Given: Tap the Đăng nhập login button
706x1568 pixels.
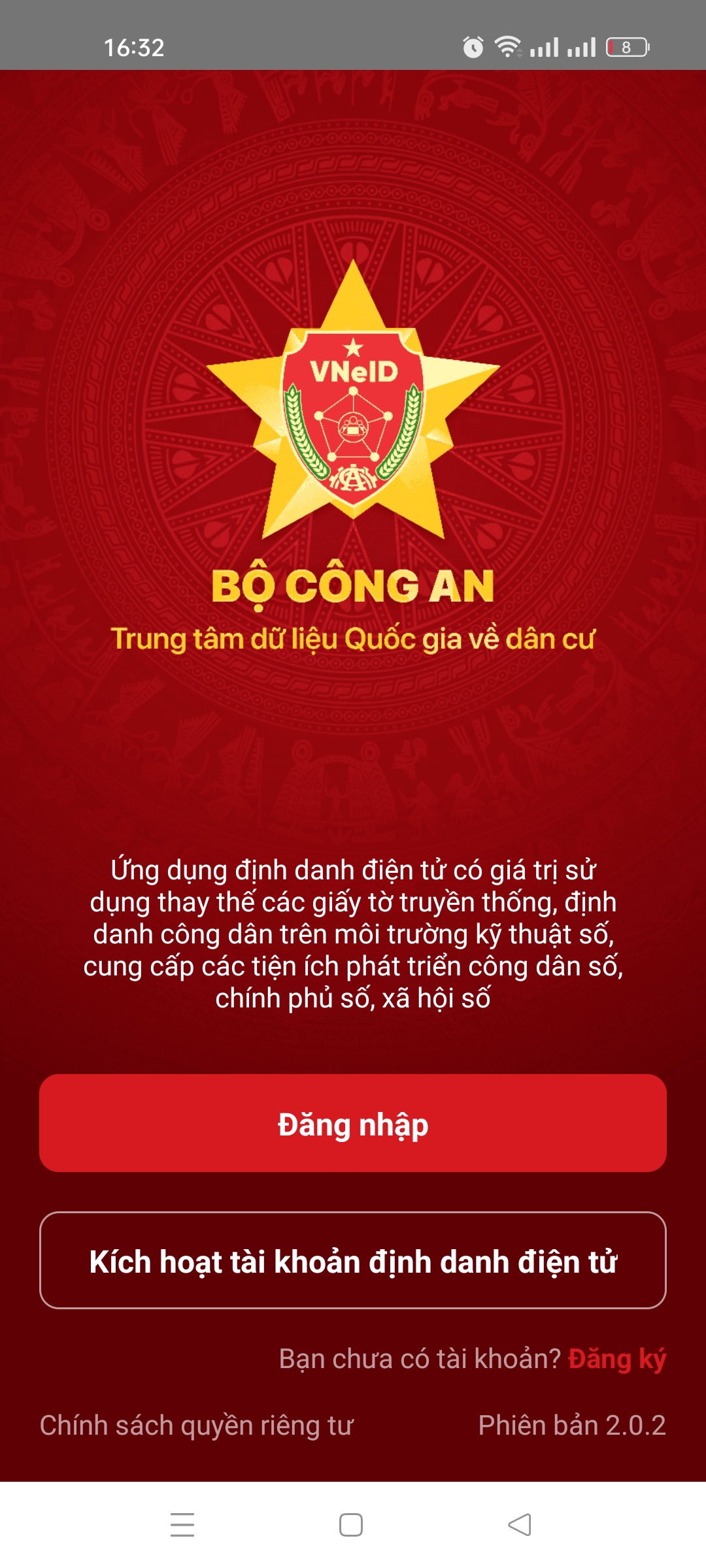Looking at the screenshot, I should coord(353,1124).
